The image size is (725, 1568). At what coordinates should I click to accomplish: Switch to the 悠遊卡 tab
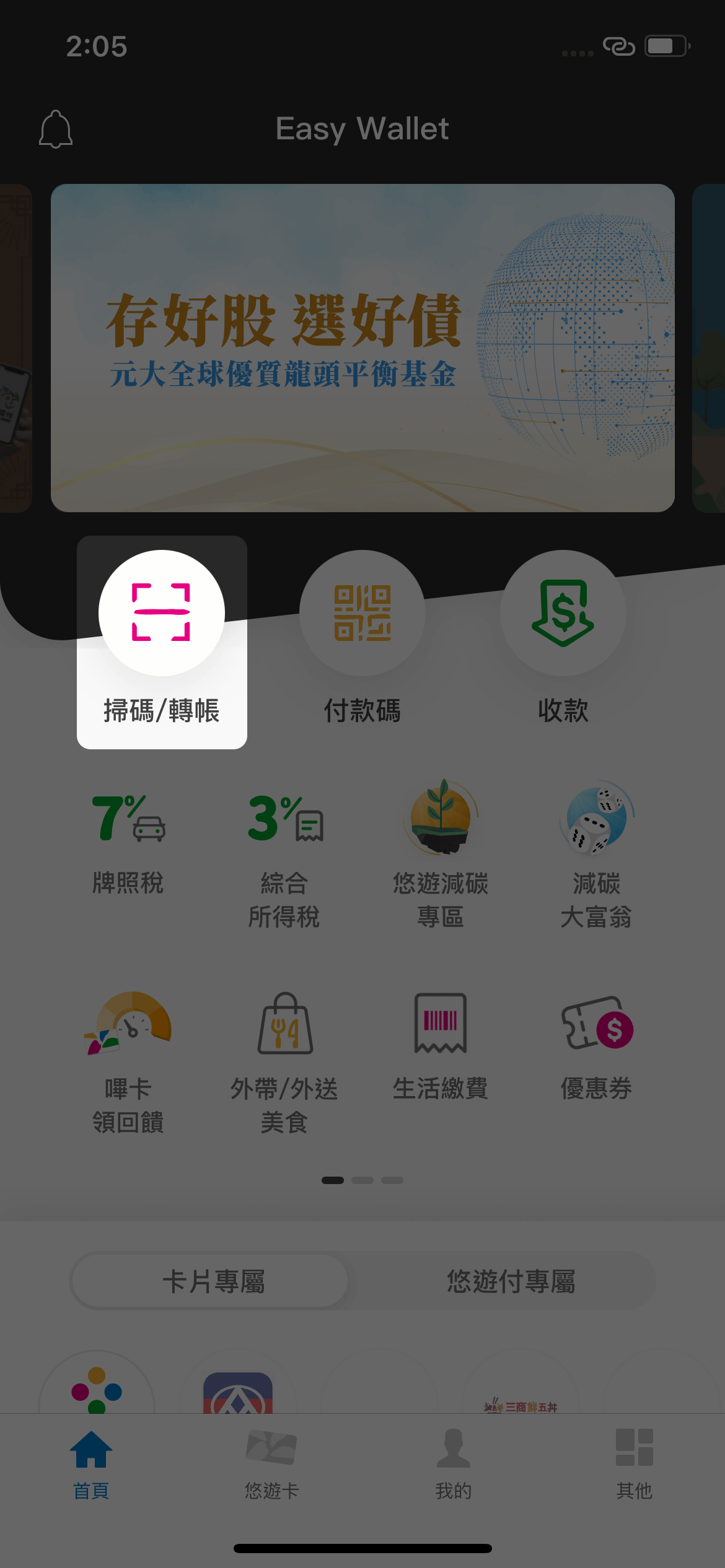(271, 1464)
